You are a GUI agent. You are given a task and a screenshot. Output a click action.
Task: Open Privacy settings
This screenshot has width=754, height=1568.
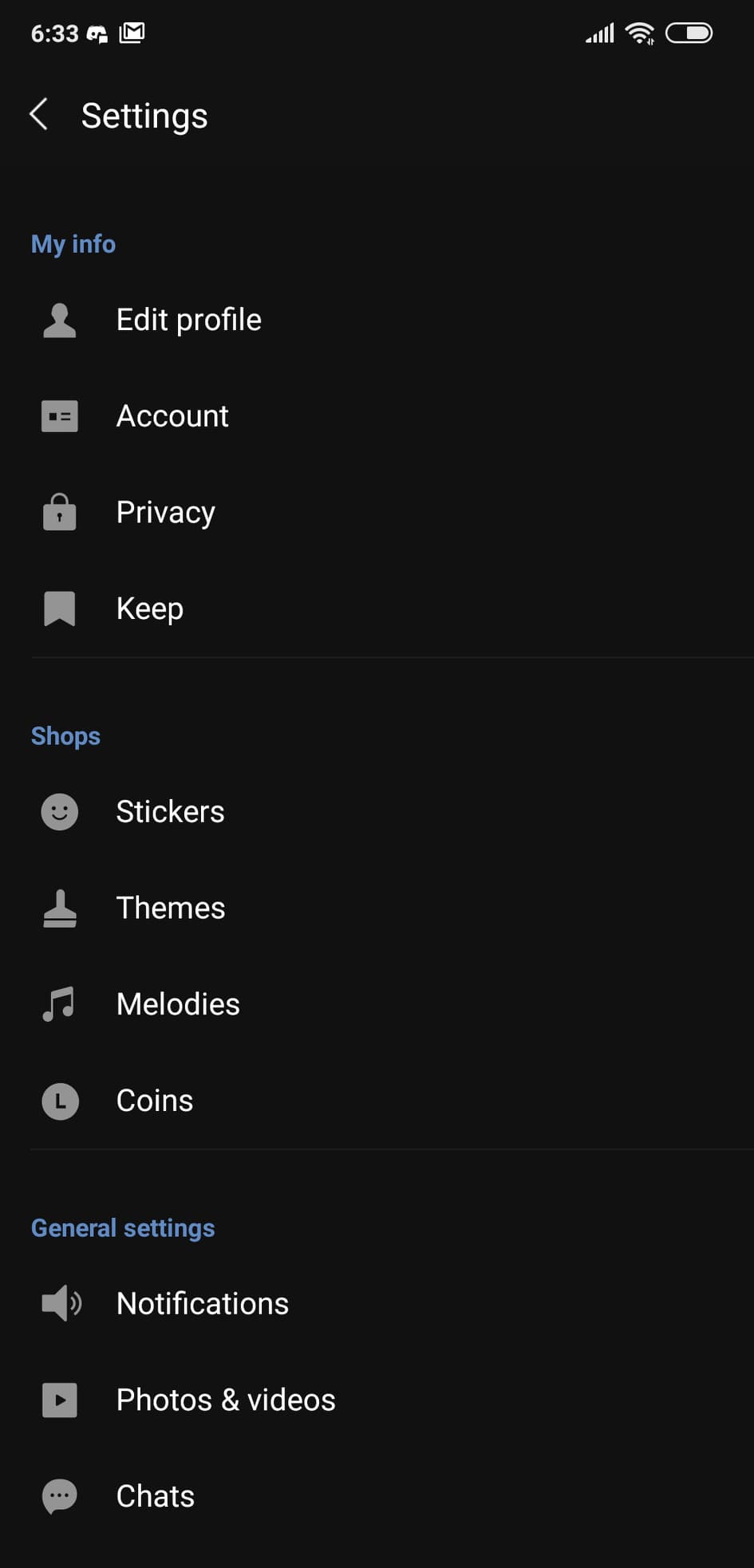165,512
